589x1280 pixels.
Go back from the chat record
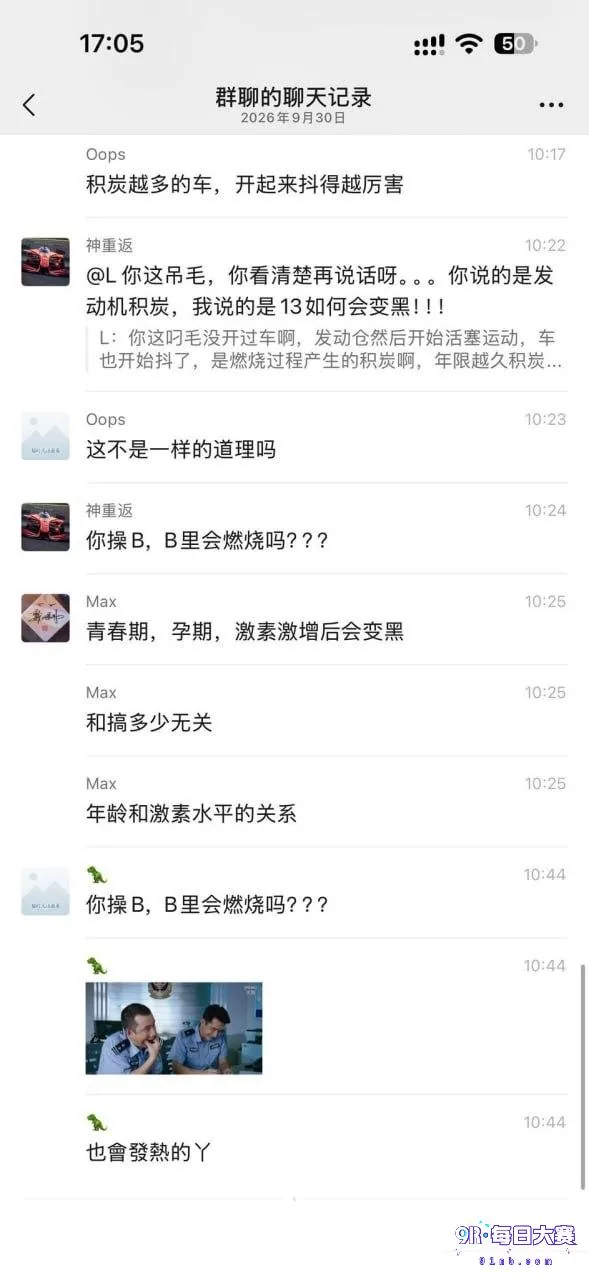tap(29, 104)
